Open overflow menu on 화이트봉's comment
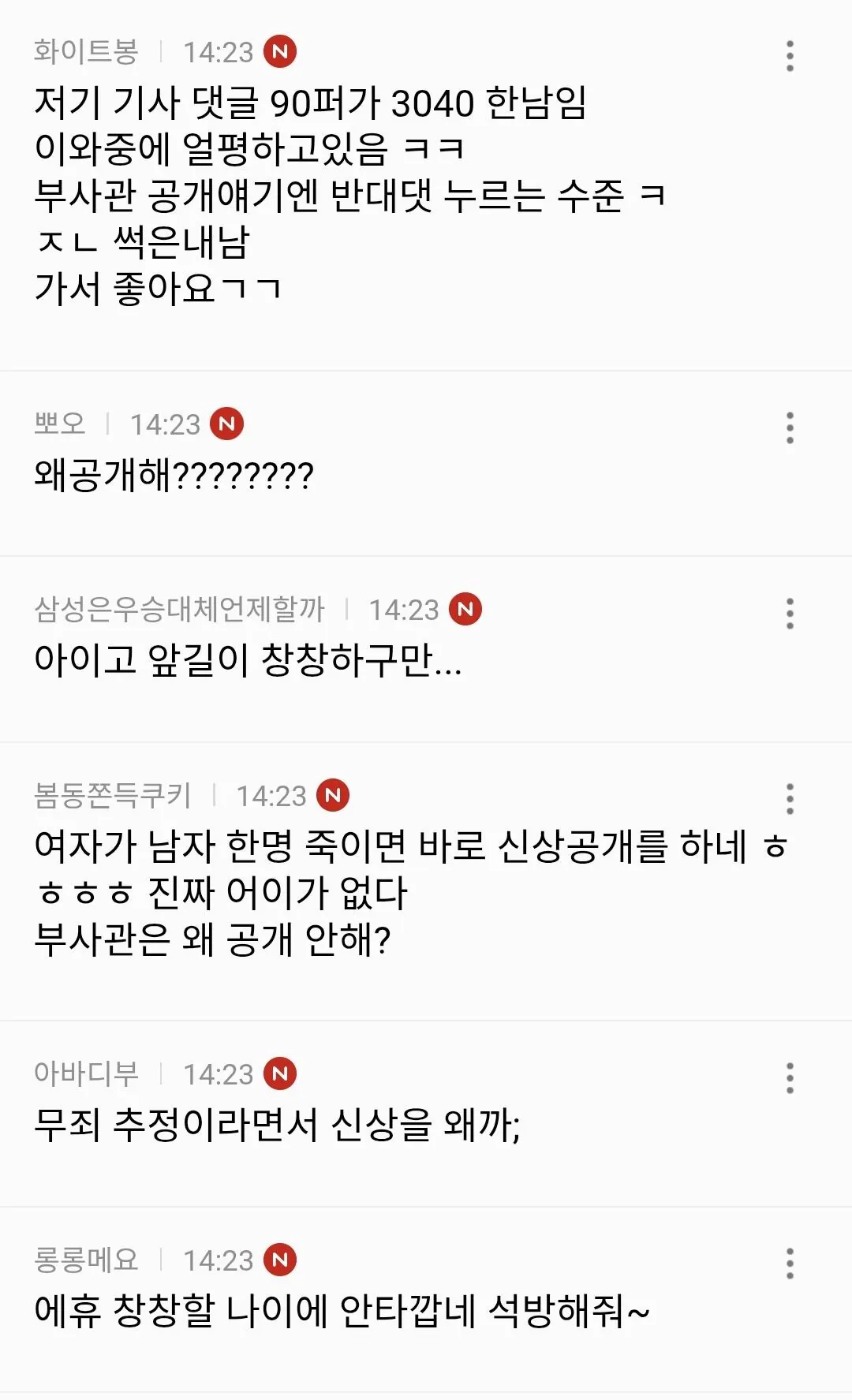The image size is (852, 1400). [789, 56]
